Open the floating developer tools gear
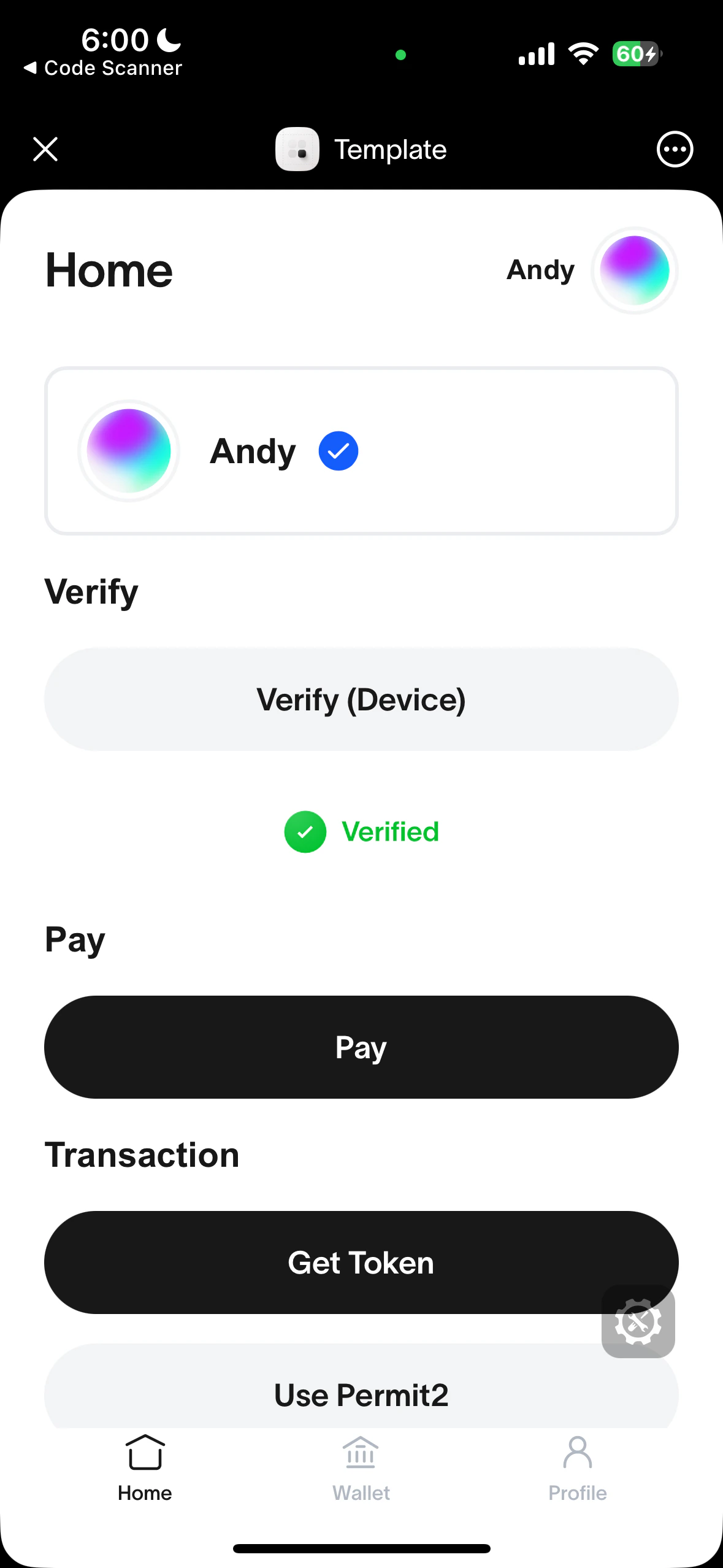 638,1322
